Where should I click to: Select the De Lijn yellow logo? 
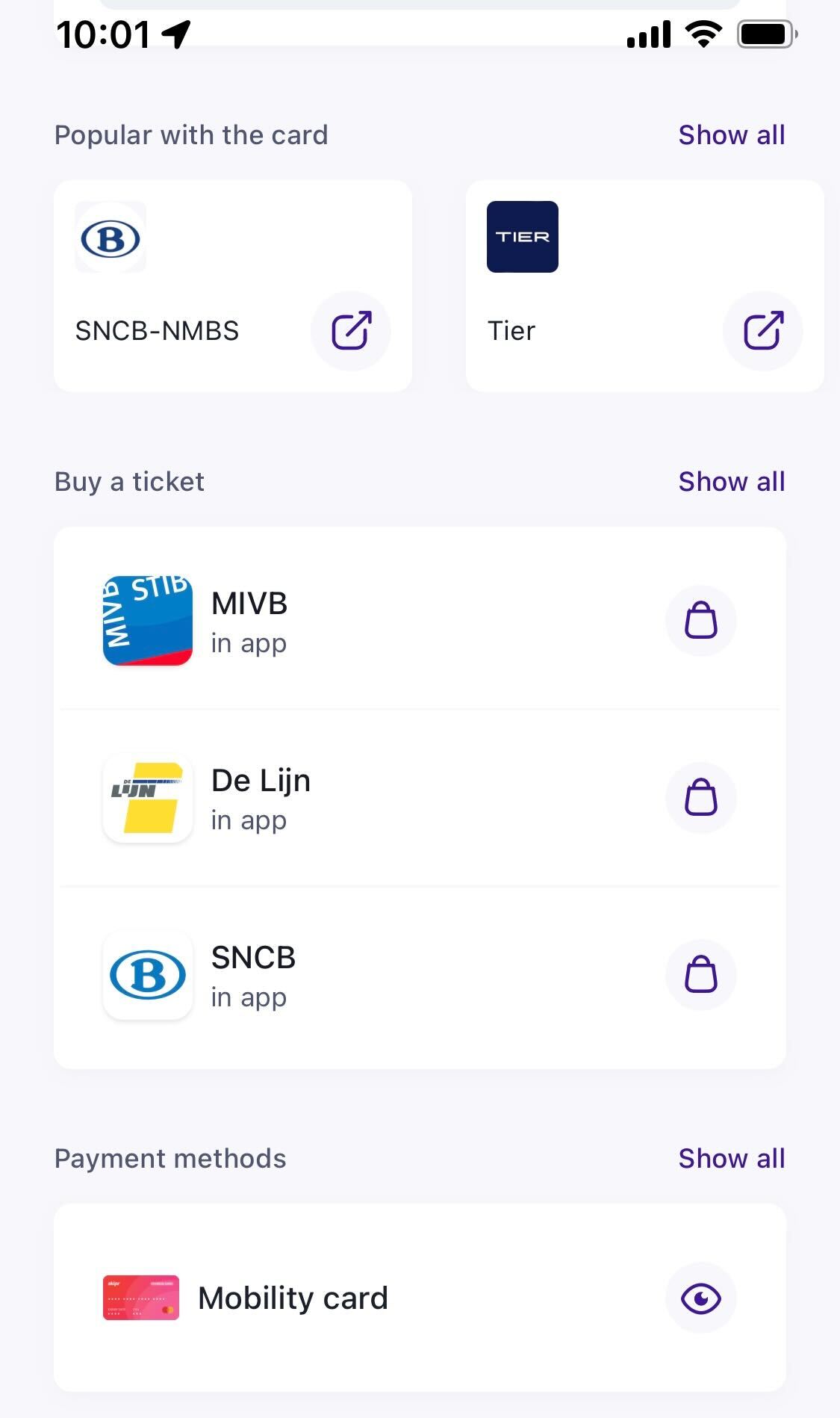[x=147, y=798]
